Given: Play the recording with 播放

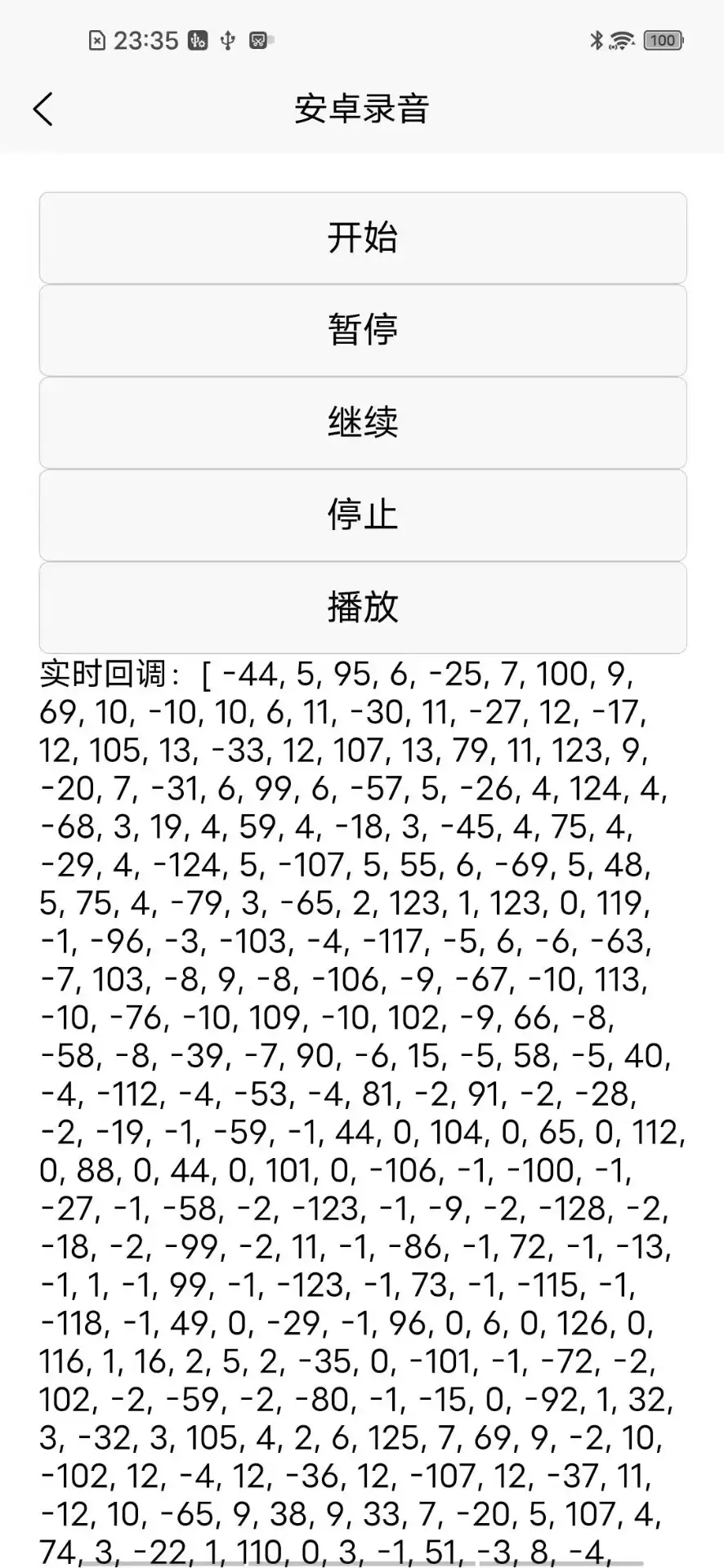Looking at the screenshot, I should [362, 608].
